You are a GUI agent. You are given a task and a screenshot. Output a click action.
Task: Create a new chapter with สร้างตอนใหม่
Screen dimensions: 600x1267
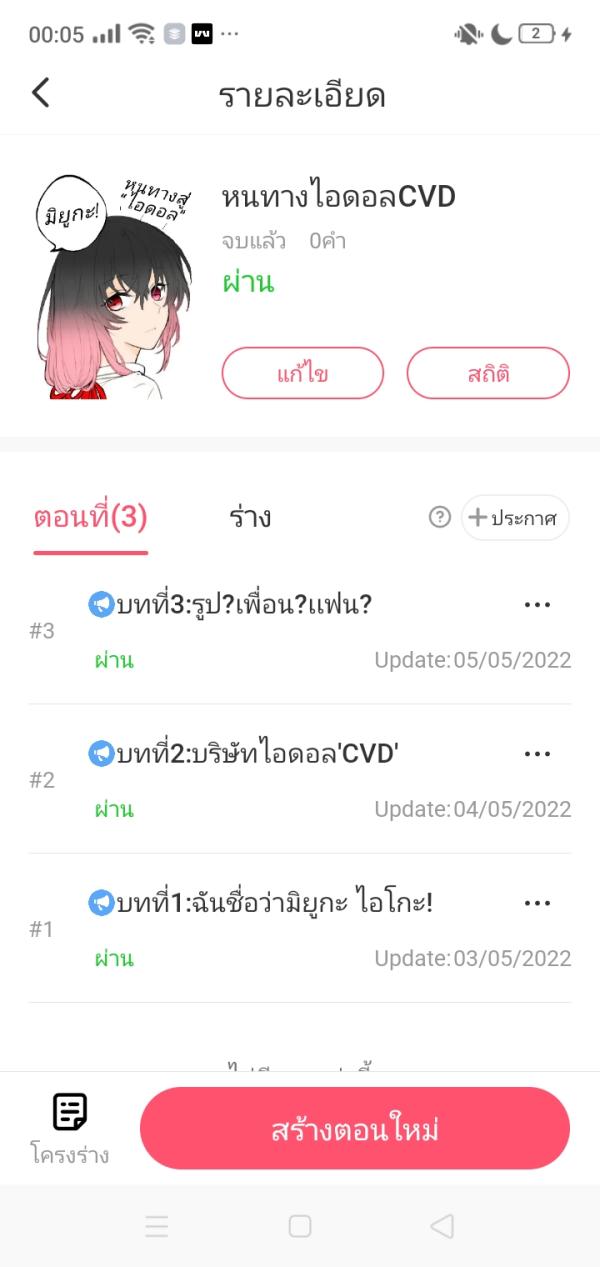[355, 1129]
